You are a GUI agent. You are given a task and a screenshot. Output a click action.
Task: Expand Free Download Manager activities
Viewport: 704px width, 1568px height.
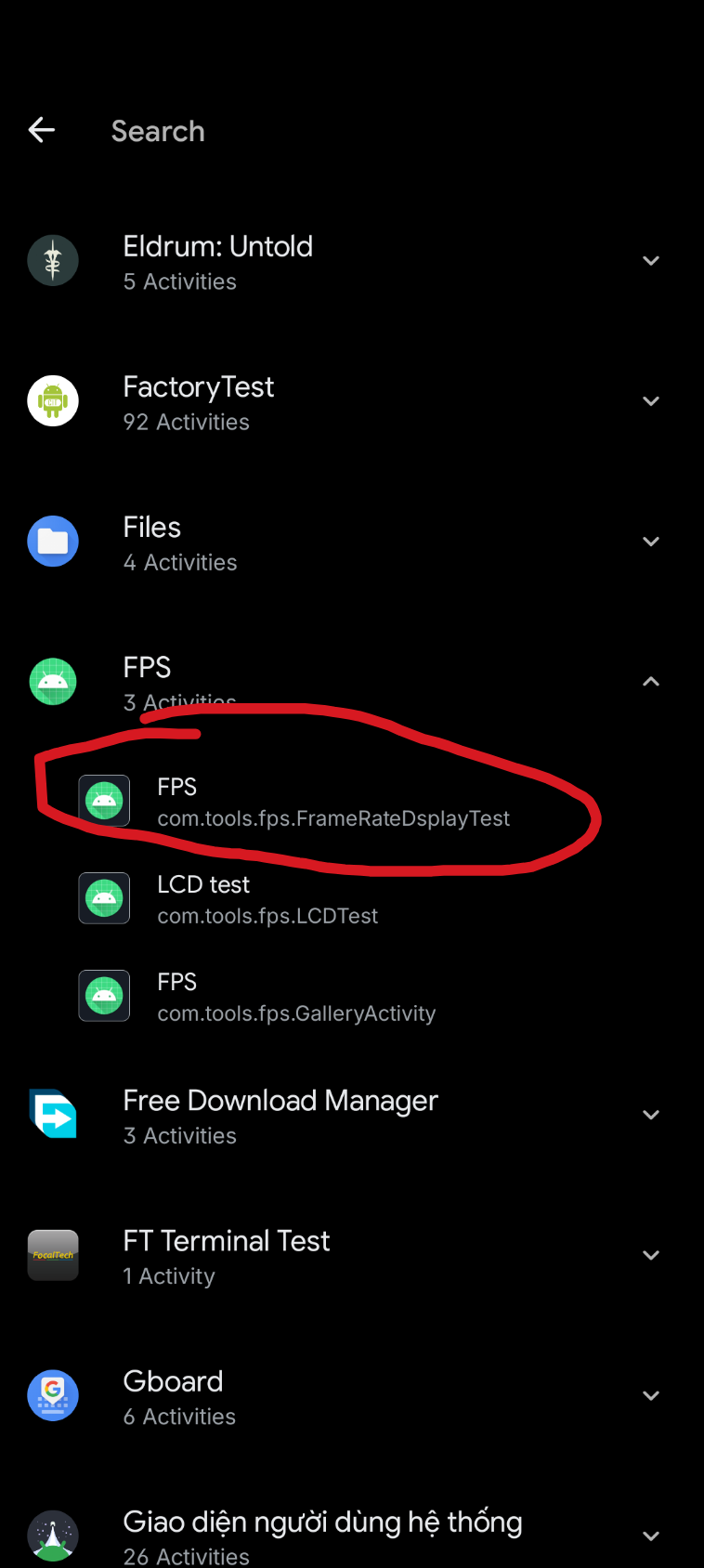(x=651, y=1115)
